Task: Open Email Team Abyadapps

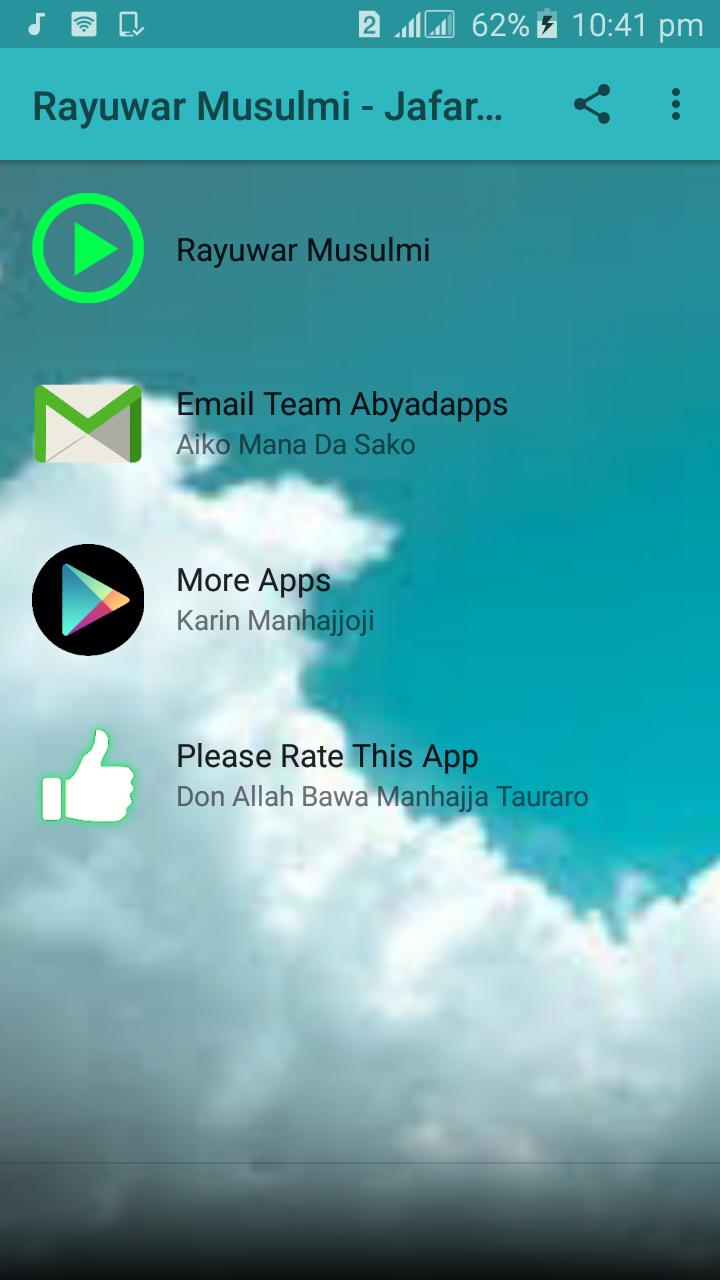Action: (x=341, y=423)
